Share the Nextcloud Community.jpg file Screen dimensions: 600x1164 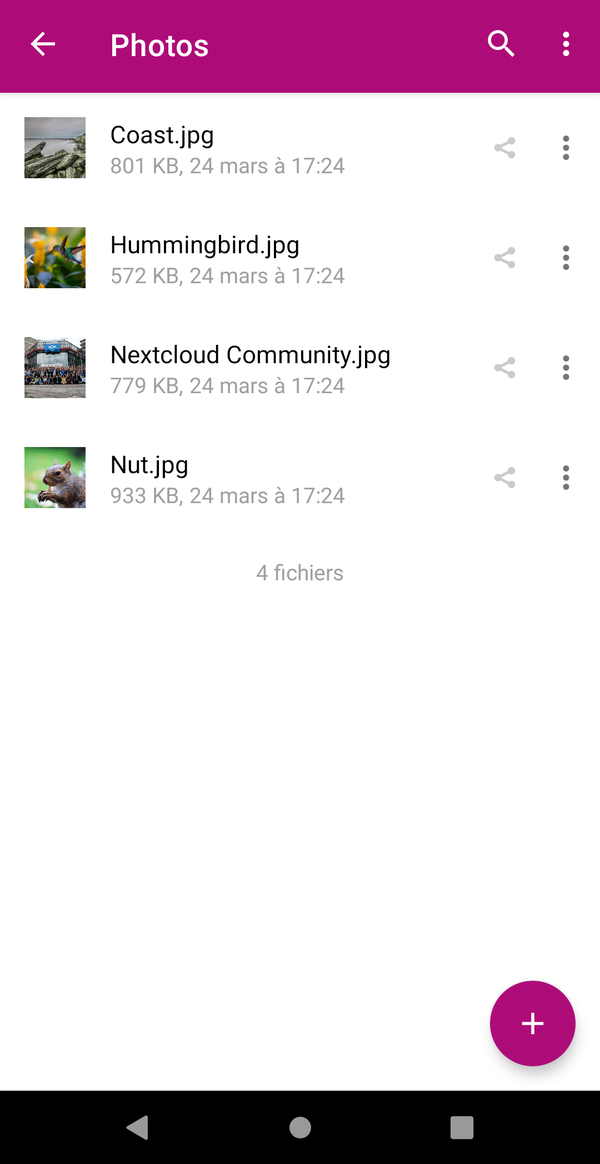(505, 368)
